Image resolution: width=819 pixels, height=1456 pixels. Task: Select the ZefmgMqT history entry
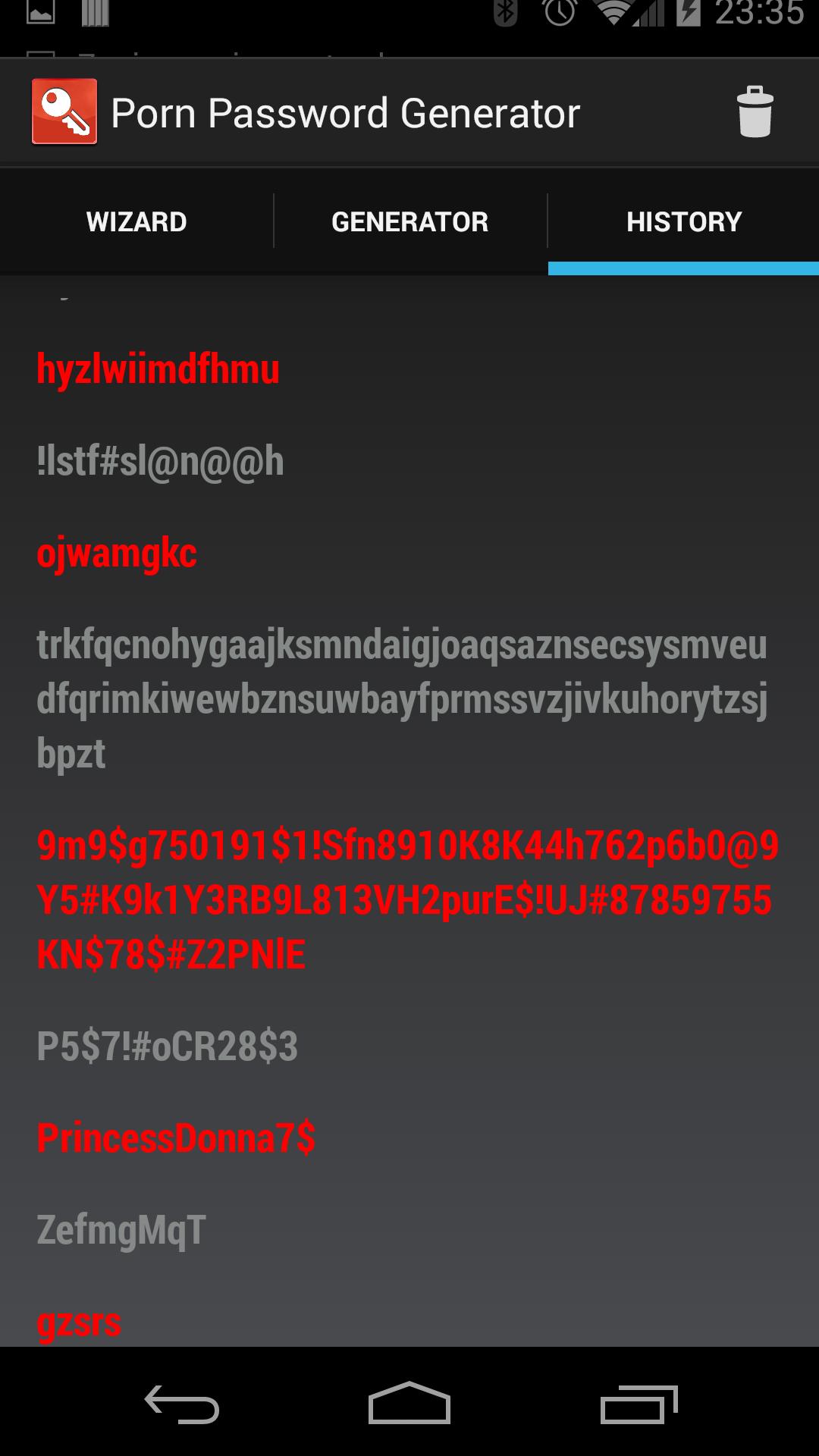(x=121, y=1230)
